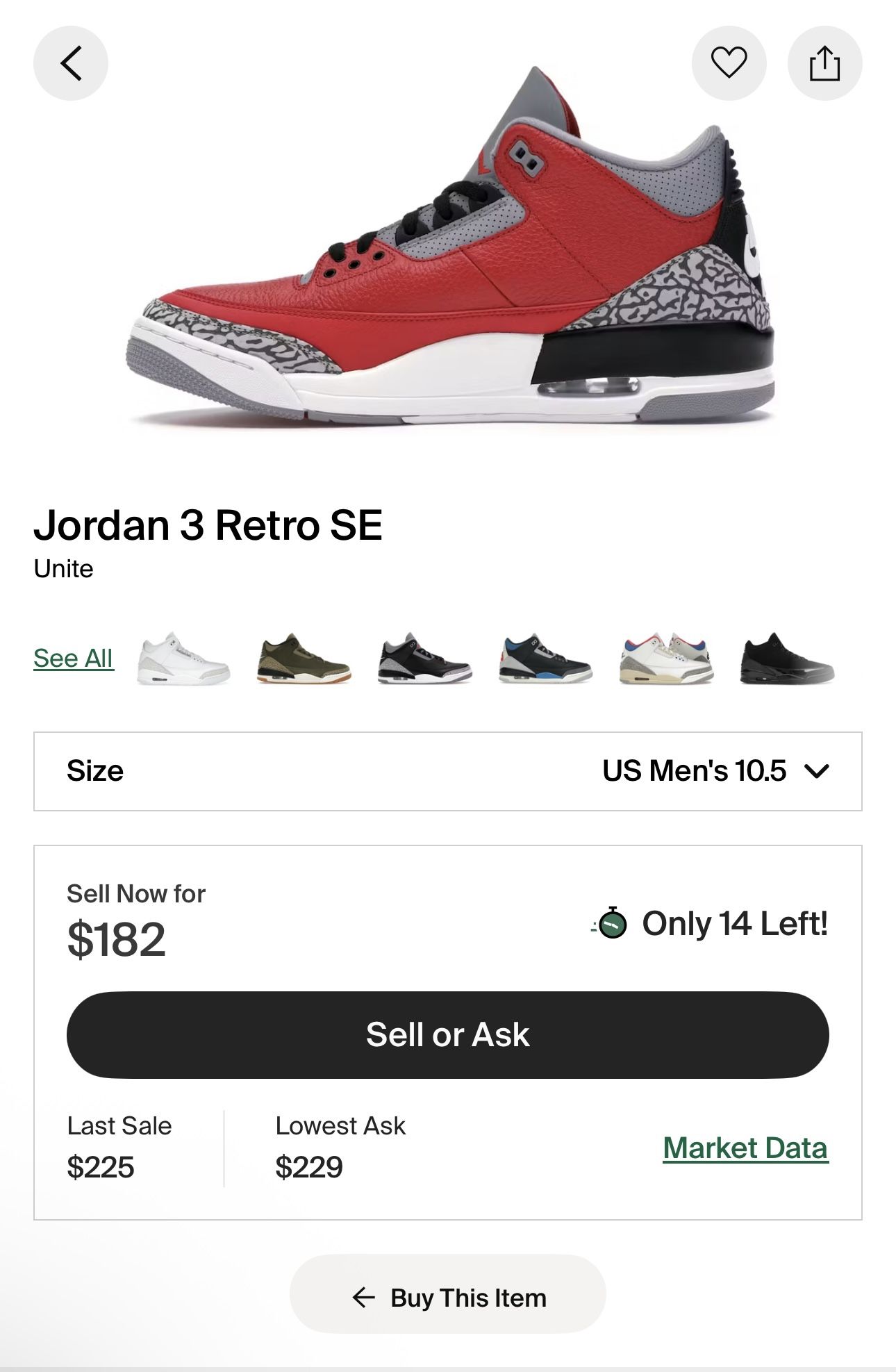
Task: Favorite this sneaker with the heart icon
Action: point(727,62)
